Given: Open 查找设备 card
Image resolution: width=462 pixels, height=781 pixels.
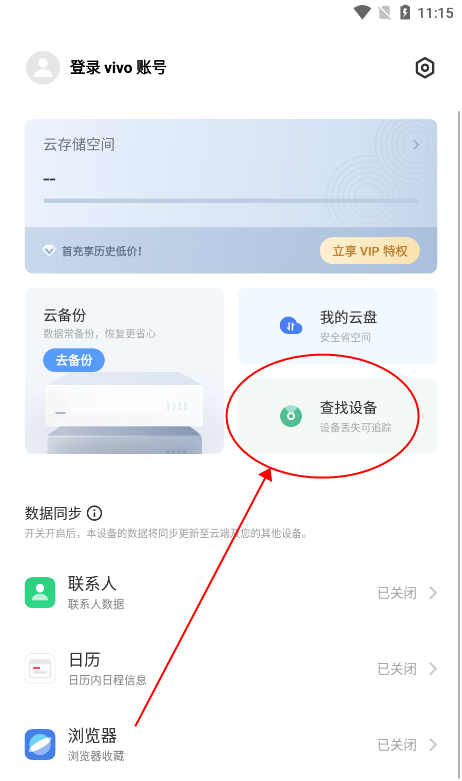Looking at the screenshot, I should 338,416.
